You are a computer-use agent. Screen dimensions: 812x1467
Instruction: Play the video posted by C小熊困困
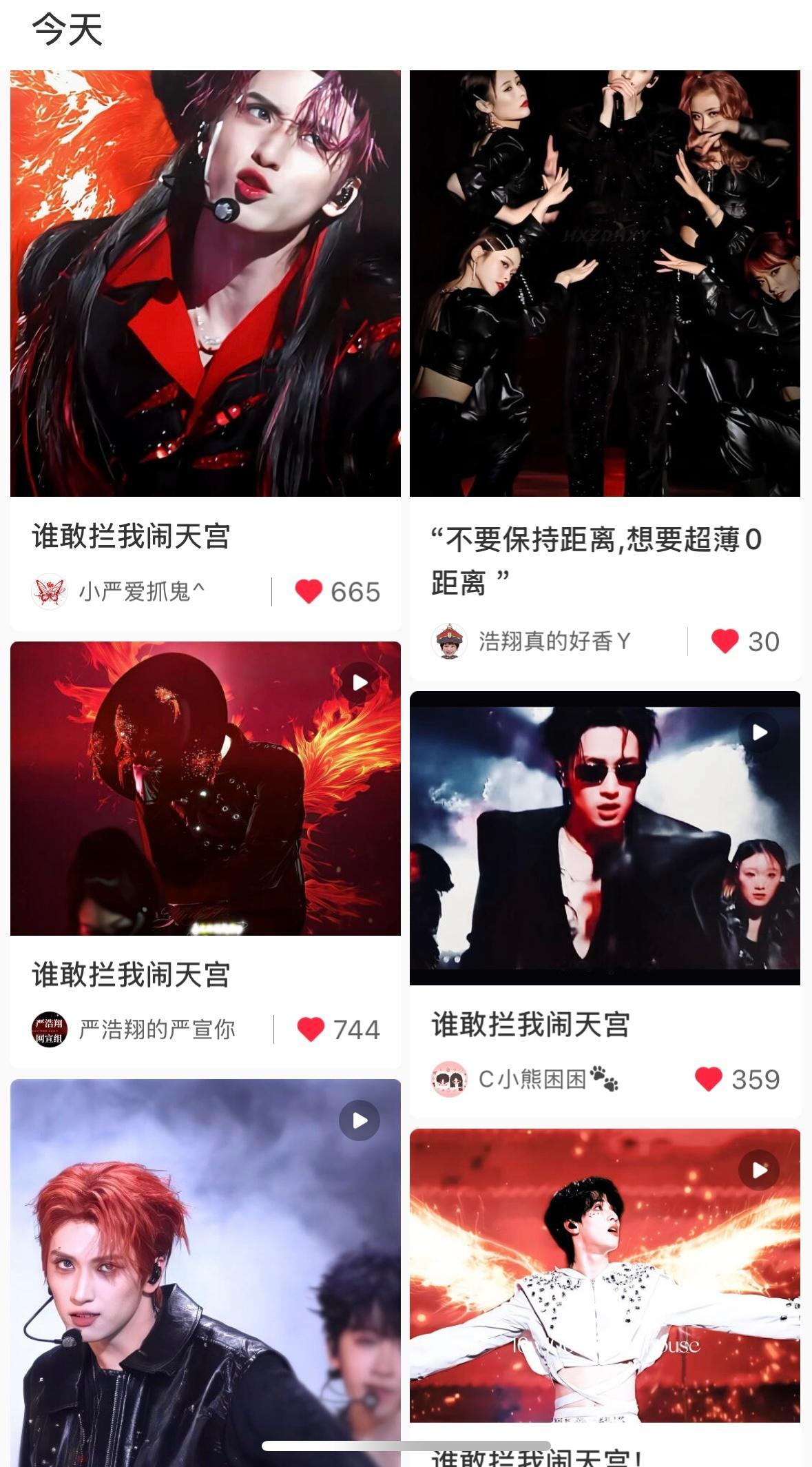coord(605,837)
